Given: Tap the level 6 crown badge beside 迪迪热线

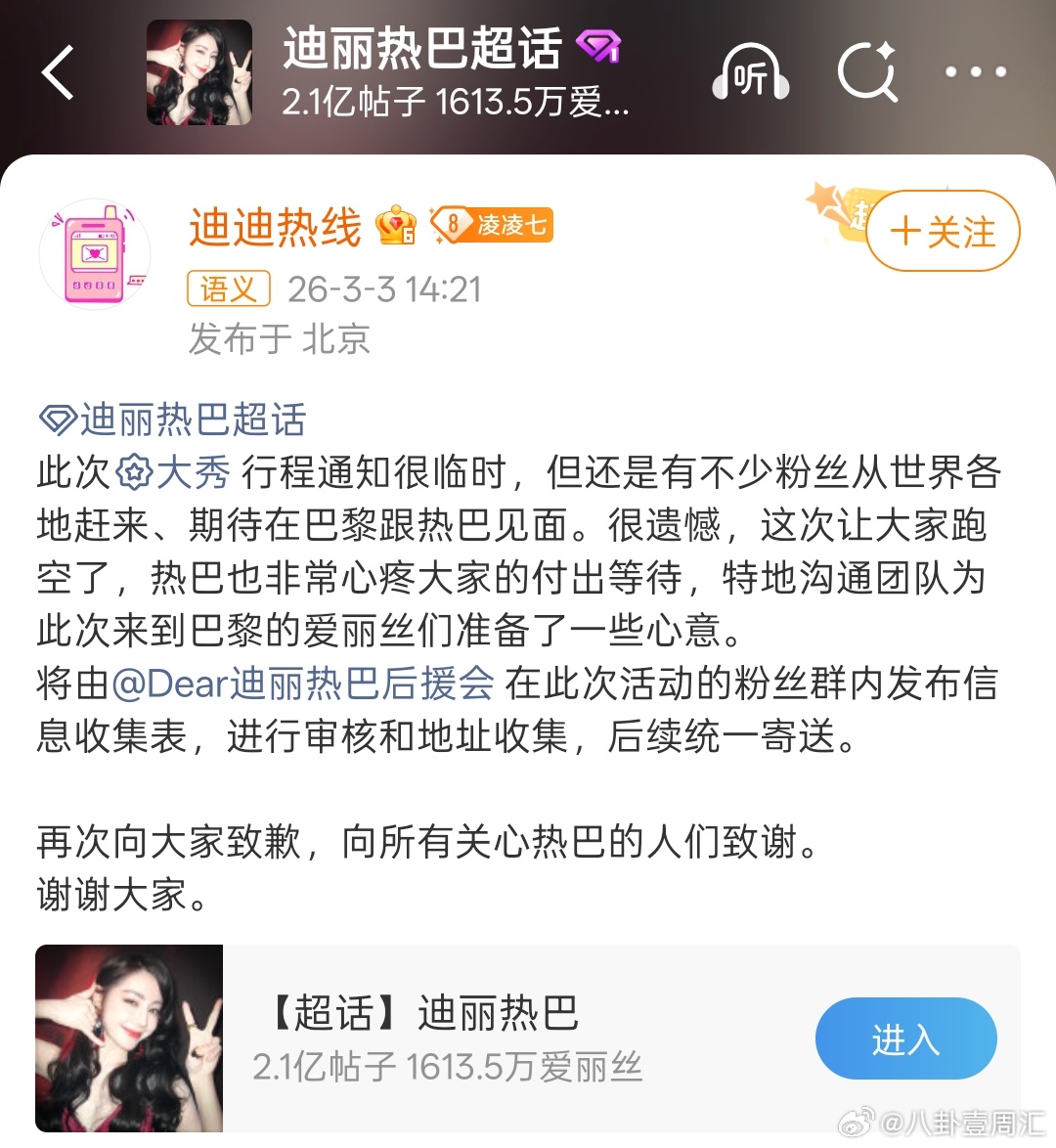Looking at the screenshot, I should [395, 226].
